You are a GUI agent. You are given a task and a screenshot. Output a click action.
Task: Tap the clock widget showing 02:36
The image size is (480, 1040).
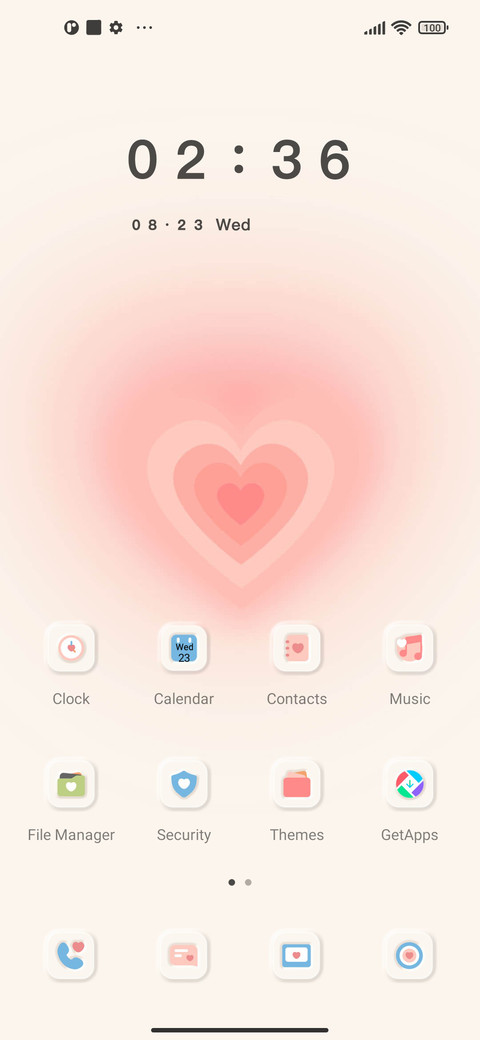click(239, 161)
